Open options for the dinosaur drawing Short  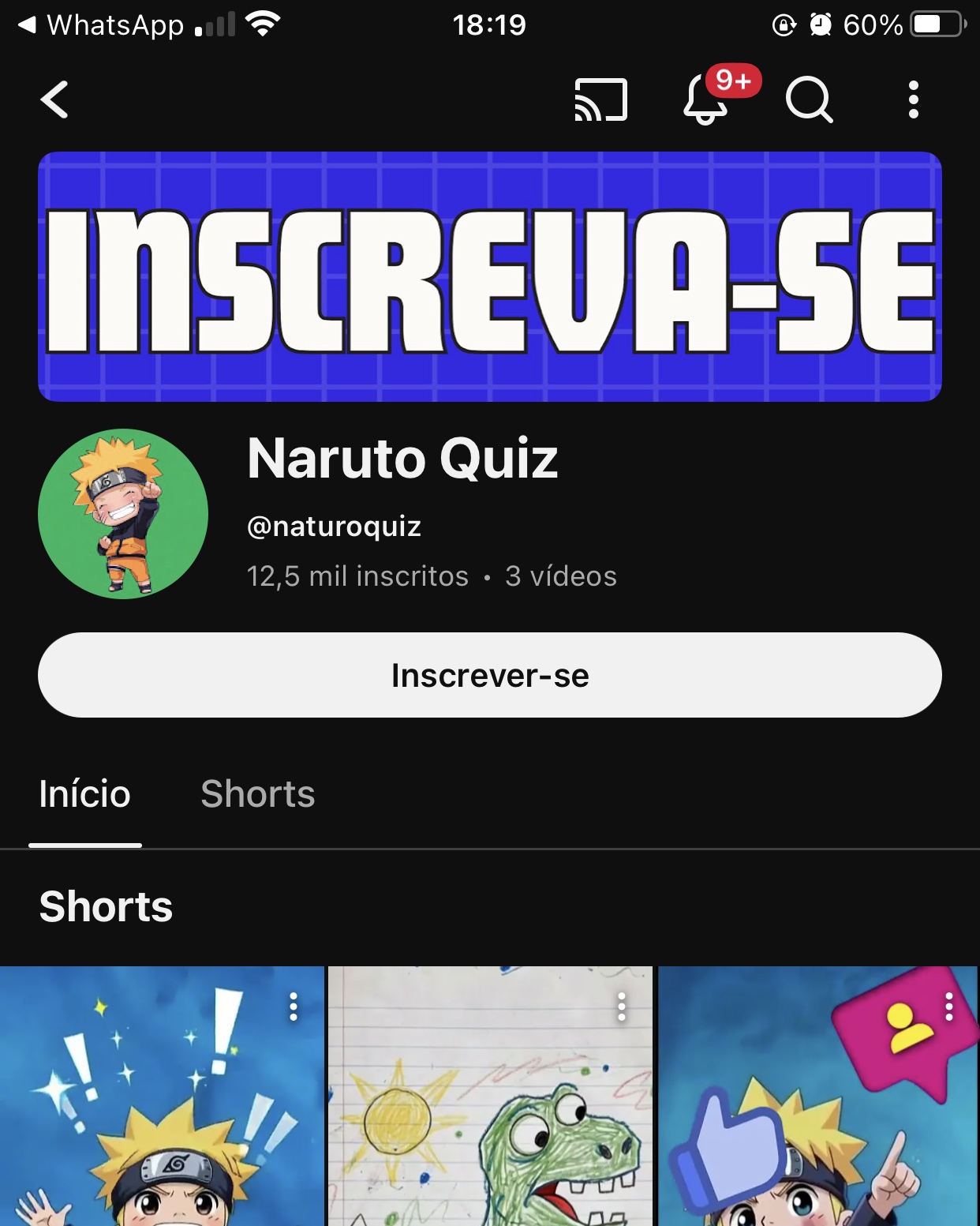coord(622,1007)
